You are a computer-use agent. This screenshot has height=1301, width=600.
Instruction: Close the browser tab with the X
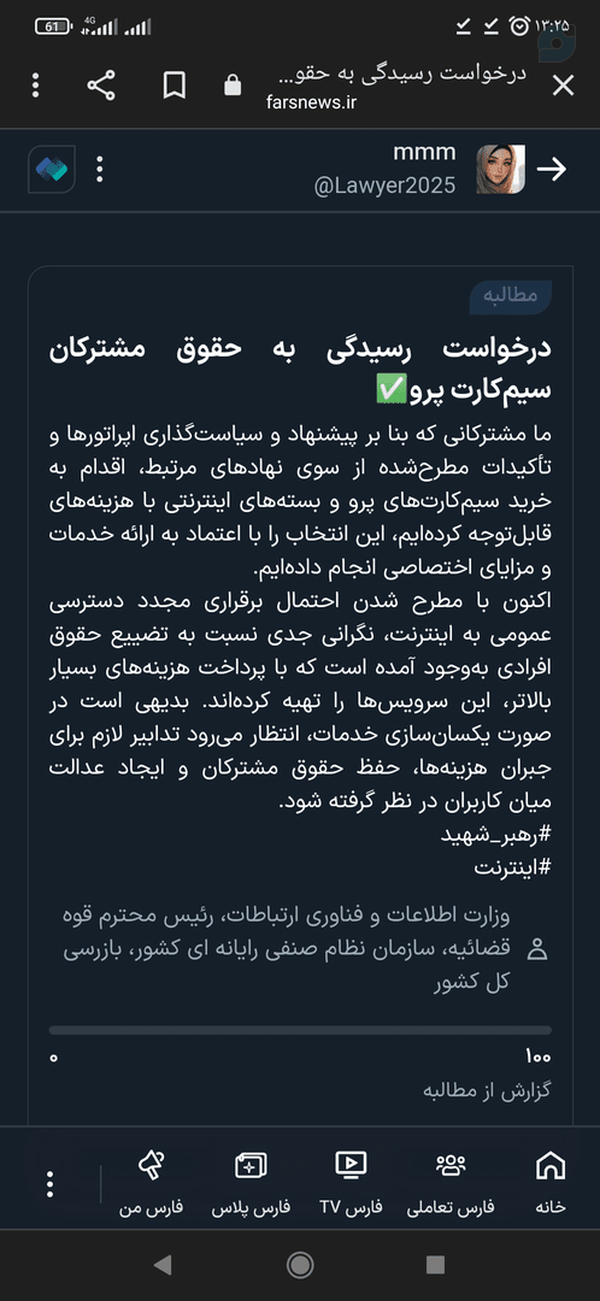(x=563, y=86)
